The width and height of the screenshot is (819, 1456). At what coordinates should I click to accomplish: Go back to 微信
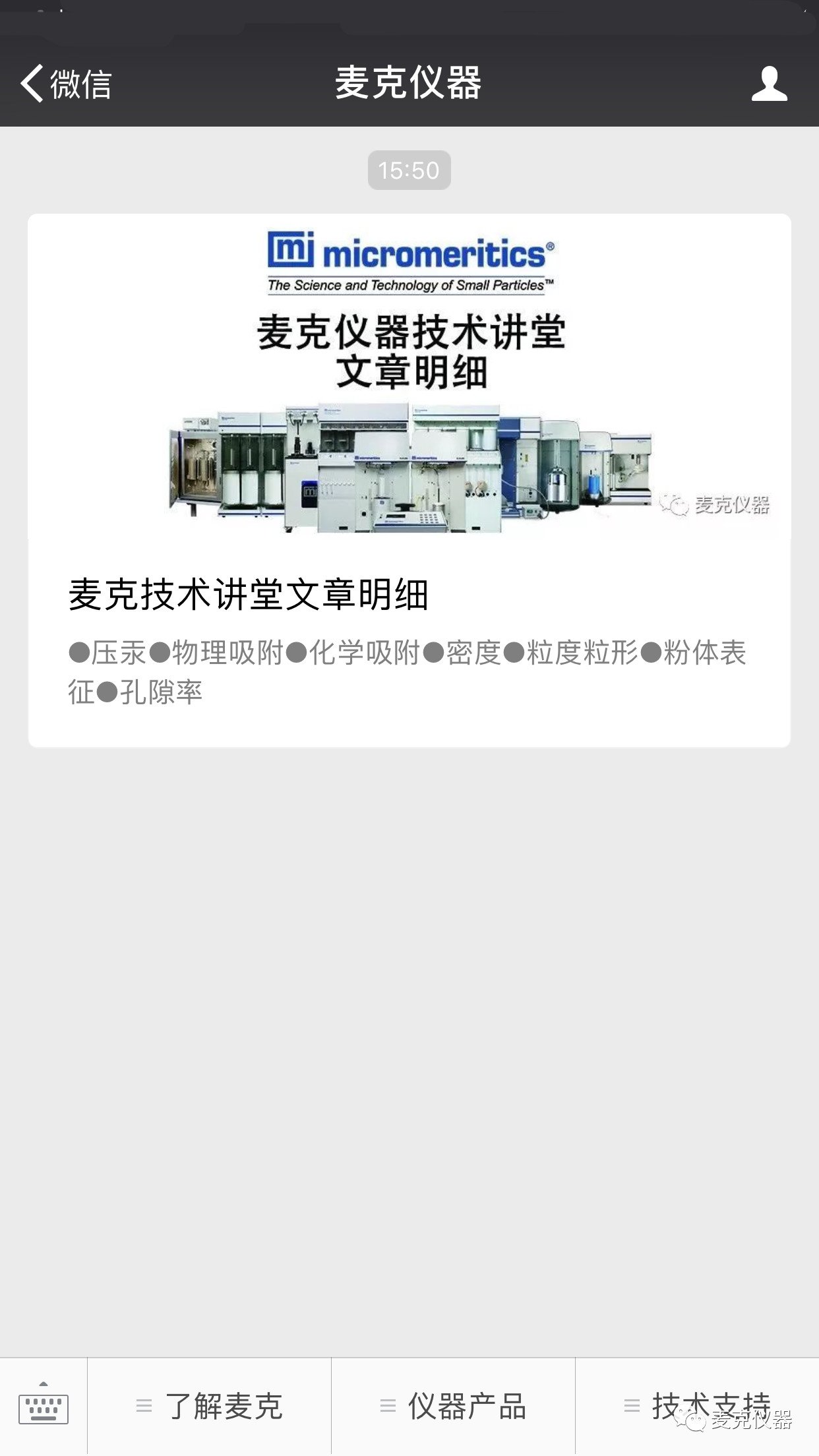coord(66,84)
